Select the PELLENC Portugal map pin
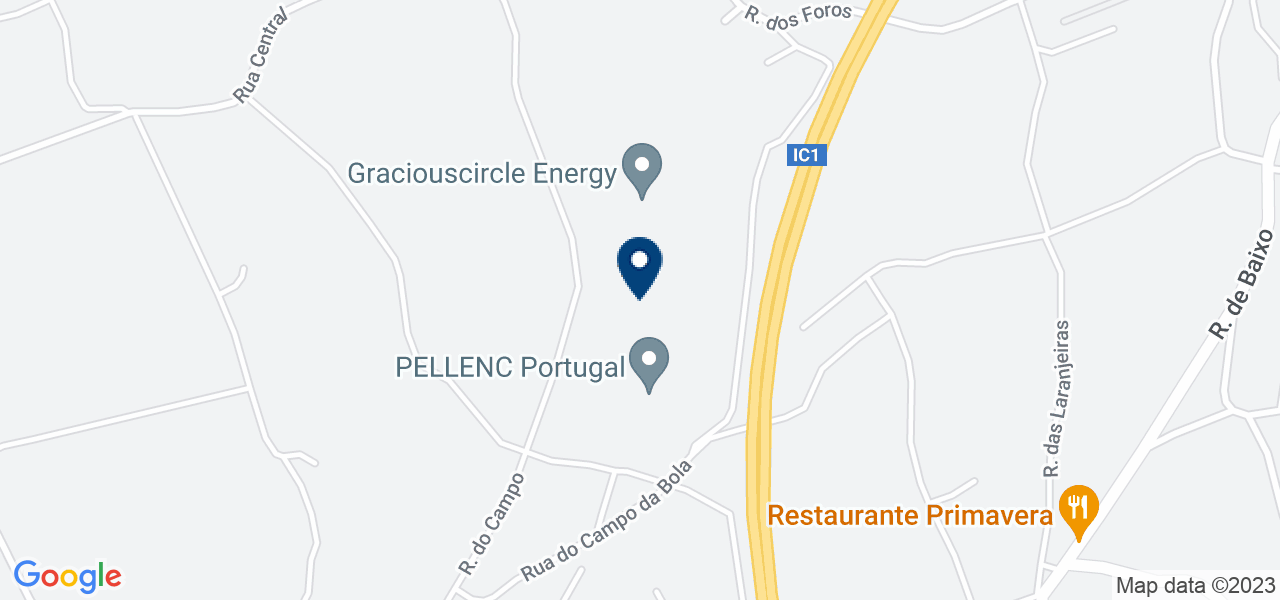 click(x=649, y=362)
